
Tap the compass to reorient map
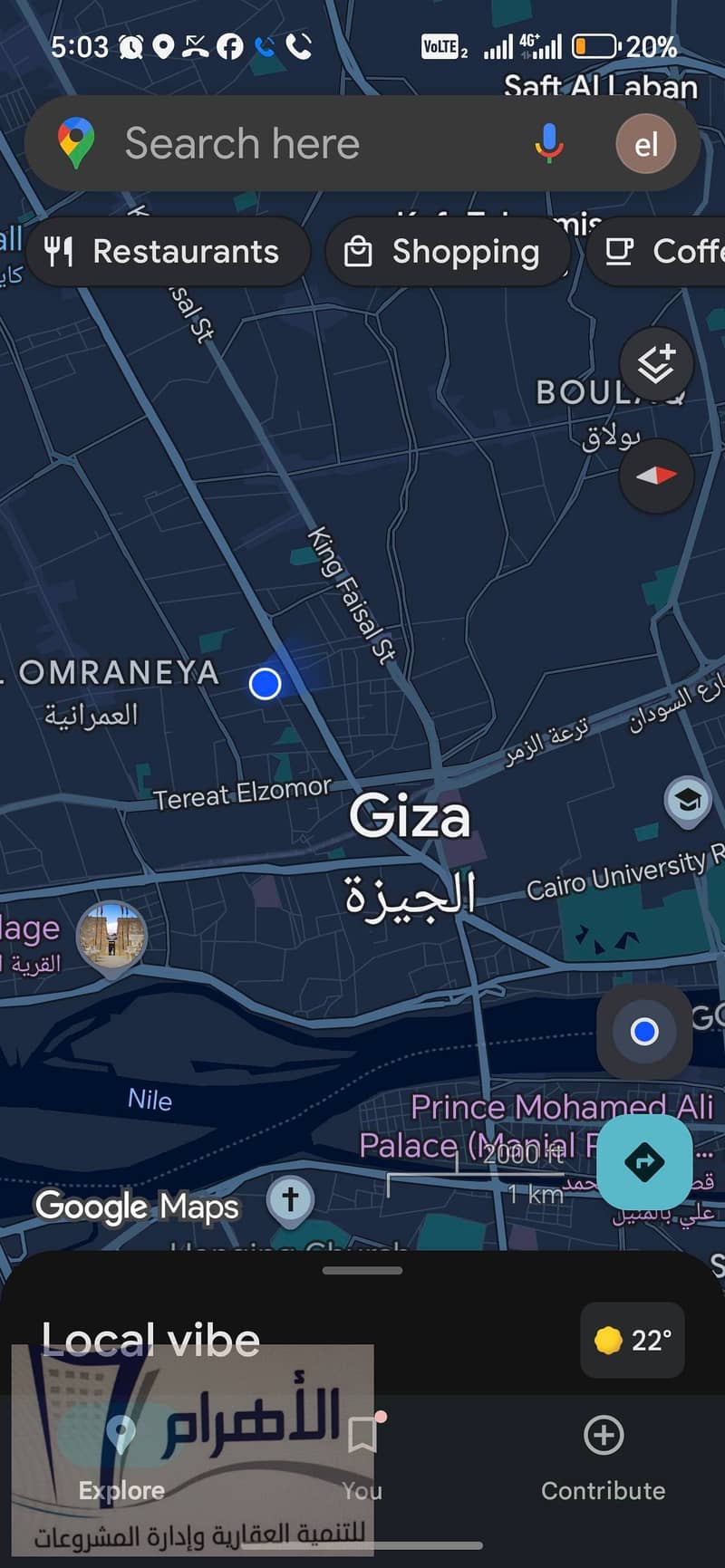(x=656, y=475)
